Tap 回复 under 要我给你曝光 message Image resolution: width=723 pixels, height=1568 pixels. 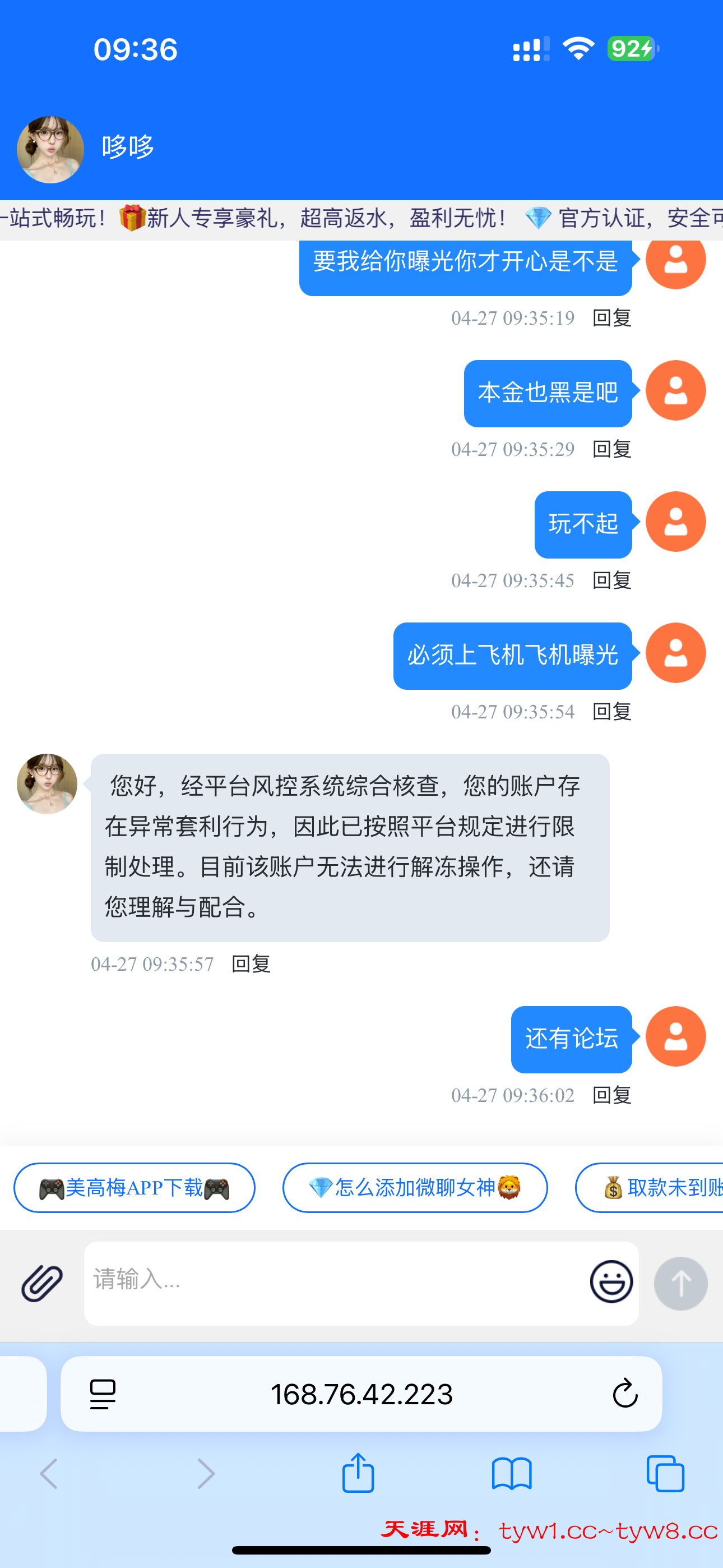611,318
